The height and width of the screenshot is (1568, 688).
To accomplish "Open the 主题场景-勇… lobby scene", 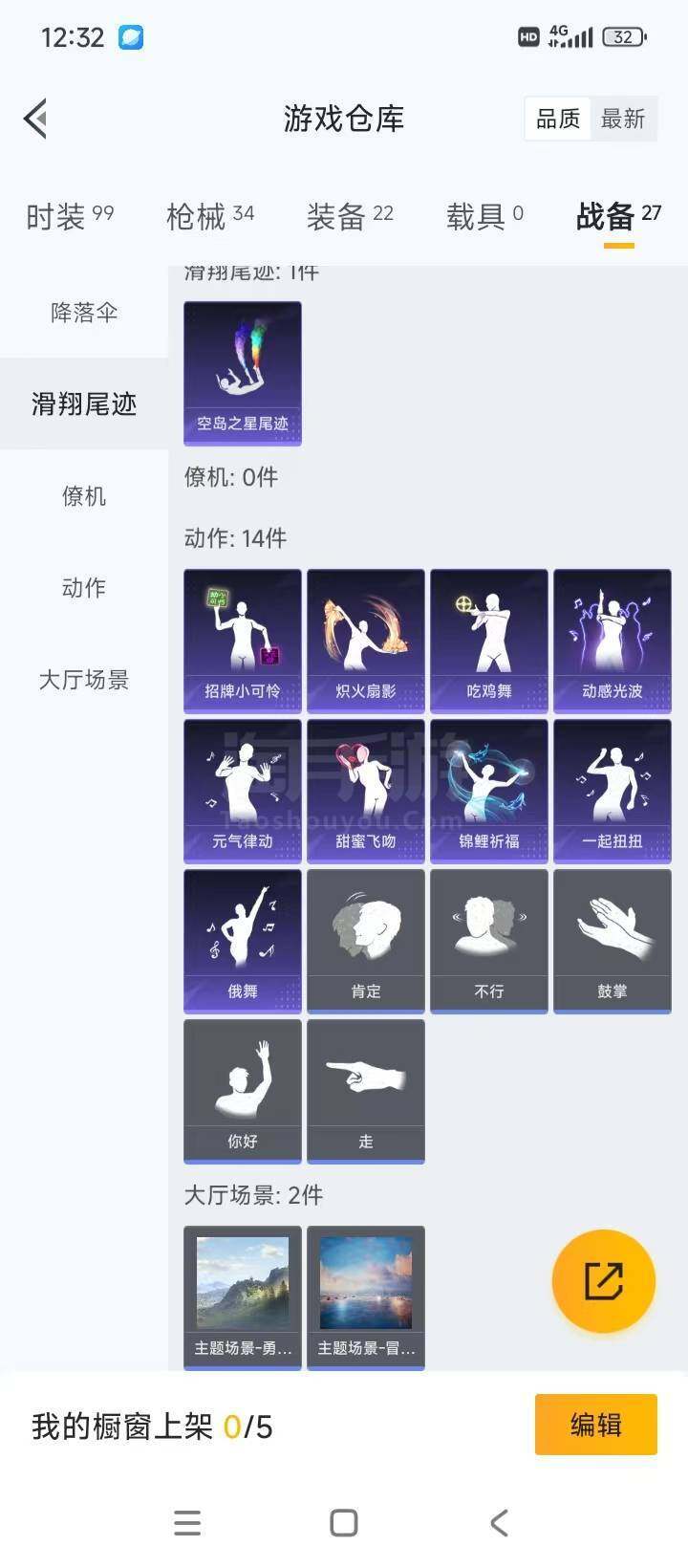I will tap(243, 1297).
